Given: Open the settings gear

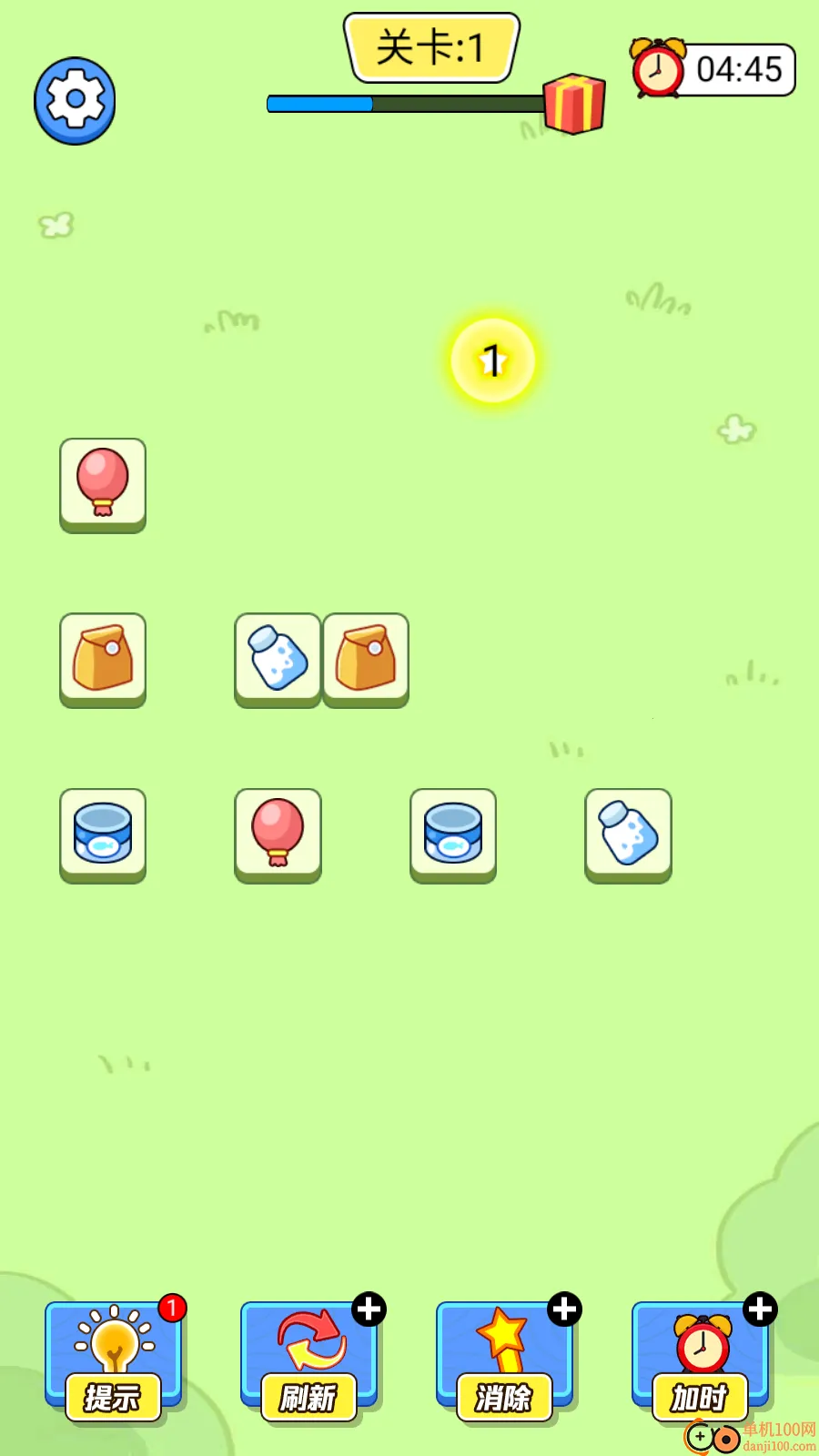Looking at the screenshot, I should [75, 100].
